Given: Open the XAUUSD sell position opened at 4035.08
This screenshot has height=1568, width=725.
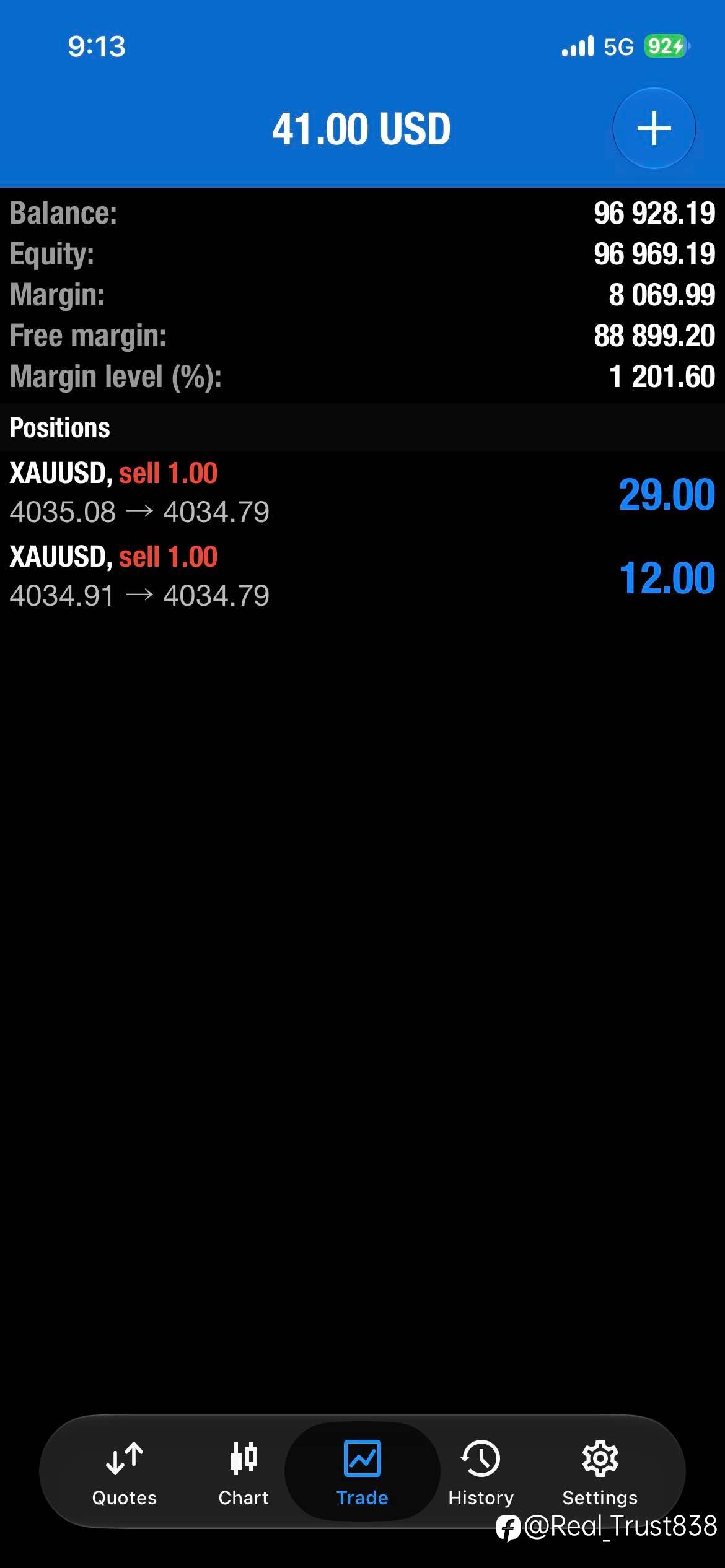Looking at the screenshot, I should (362, 493).
